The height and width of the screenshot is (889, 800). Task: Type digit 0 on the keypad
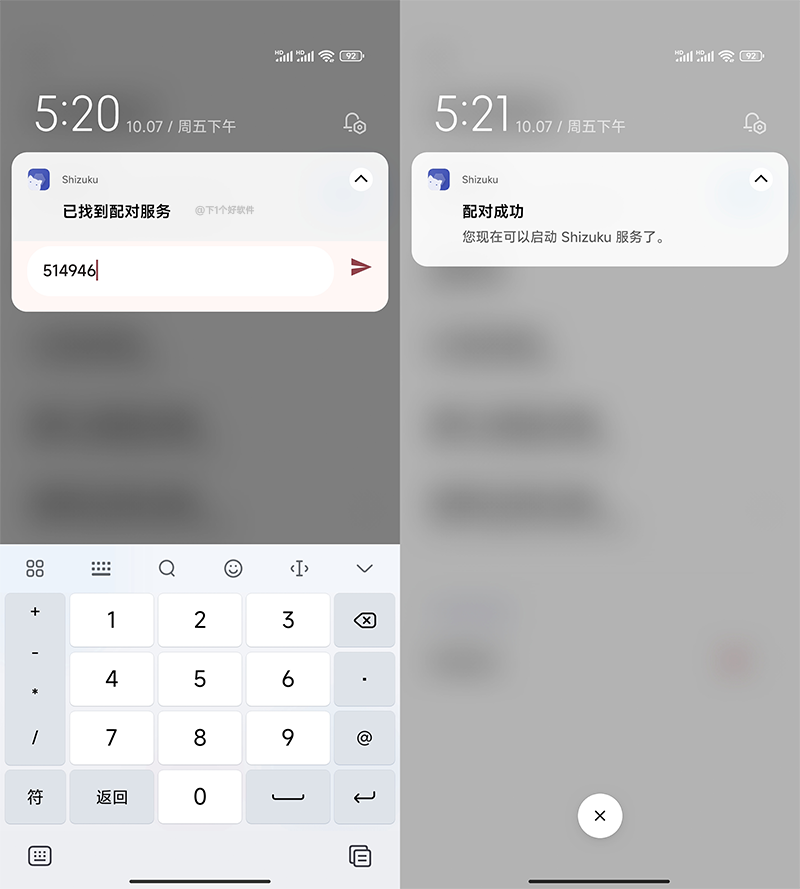click(x=200, y=797)
